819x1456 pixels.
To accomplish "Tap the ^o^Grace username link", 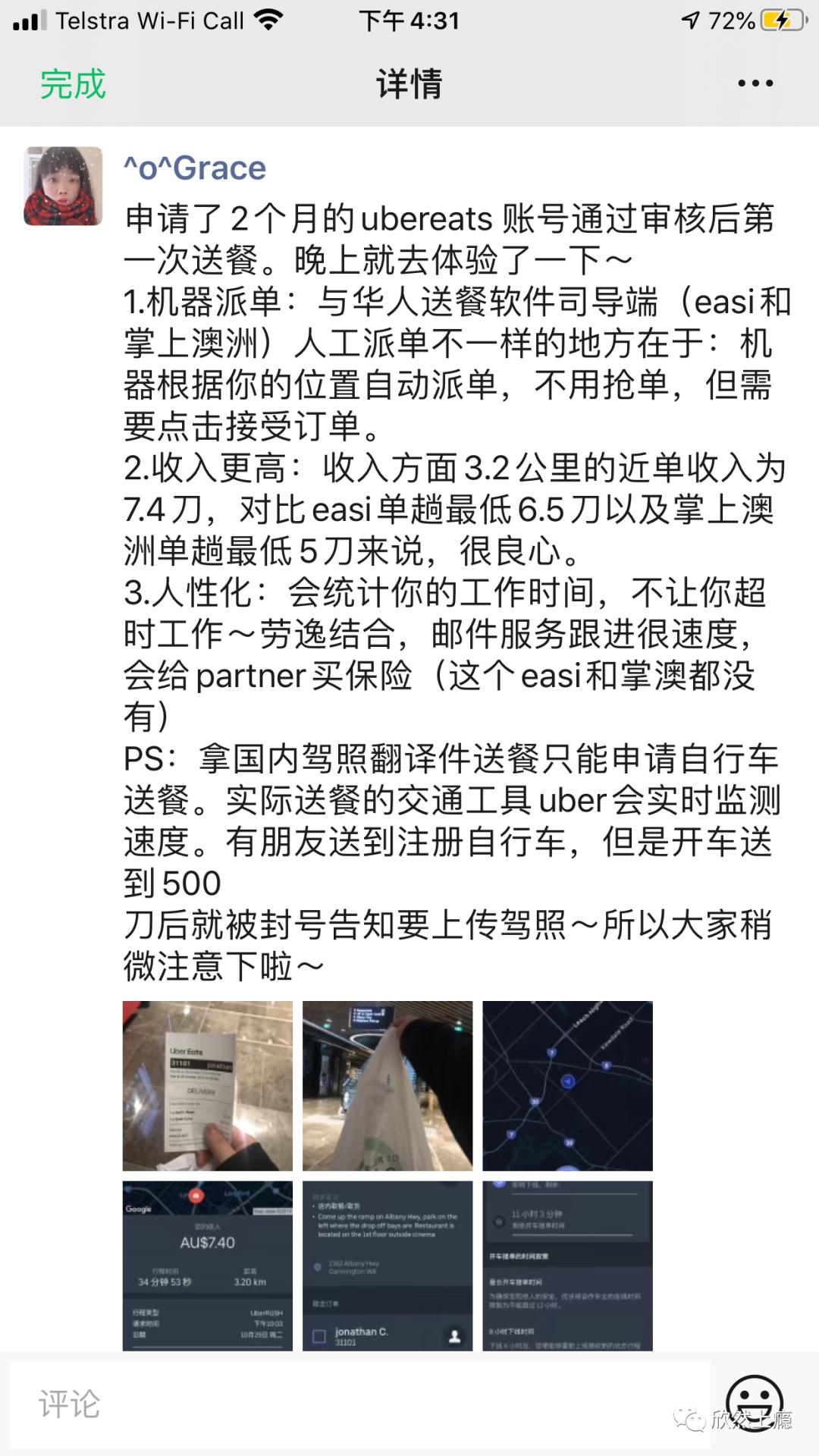I will click(x=195, y=168).
